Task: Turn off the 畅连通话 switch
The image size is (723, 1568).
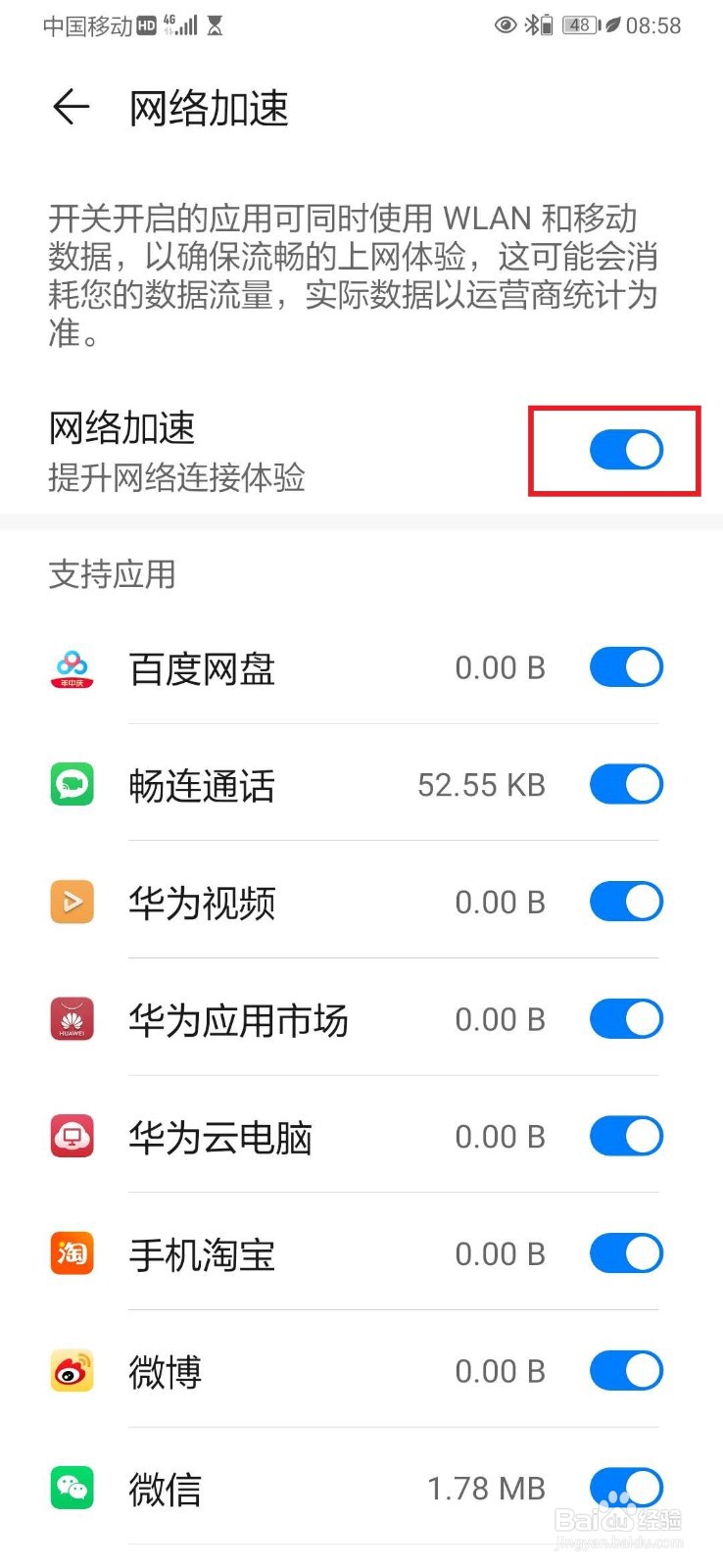Action: pos(625,784)
